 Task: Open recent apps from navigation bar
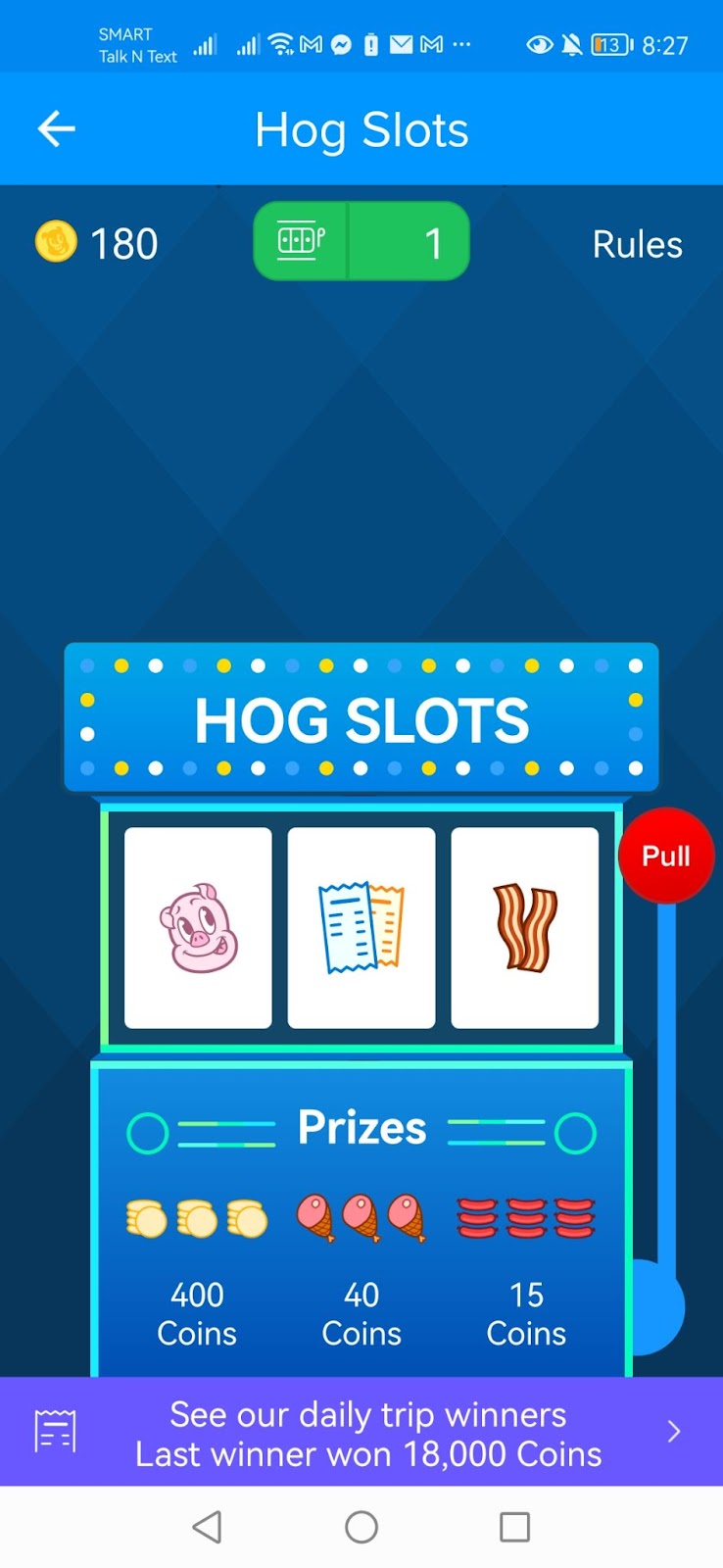pyautogui.click(x=514, y=1526)
